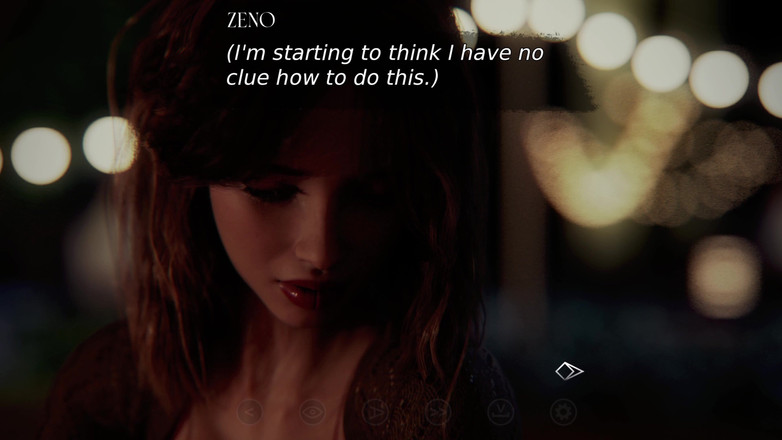Hide the dialogue interface with the eye icon
The height and width of the screenshot is (440, 782).
point(312,411)
